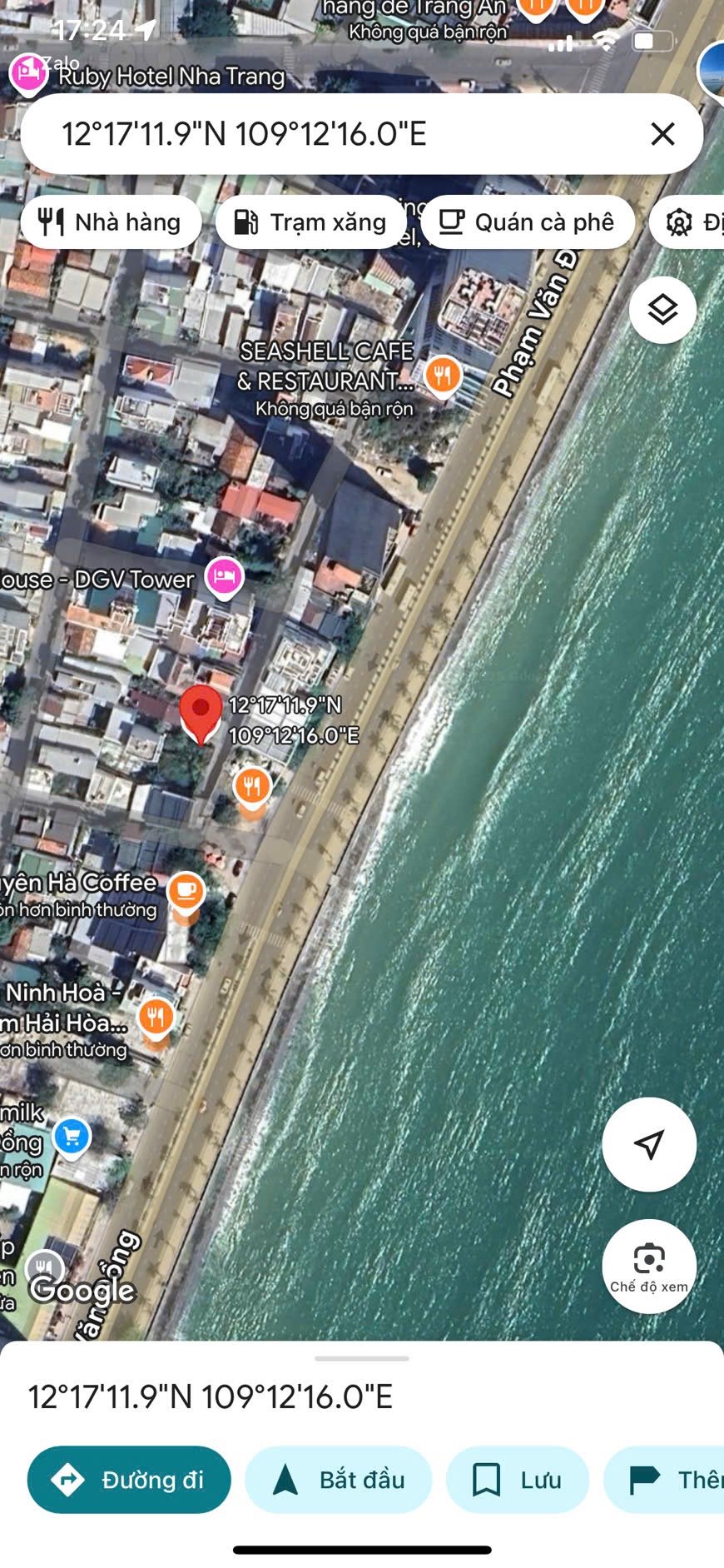This screenshot has width=724, height=1568.
Task: Open the coffee shop marker
Action: click(186, 892)
